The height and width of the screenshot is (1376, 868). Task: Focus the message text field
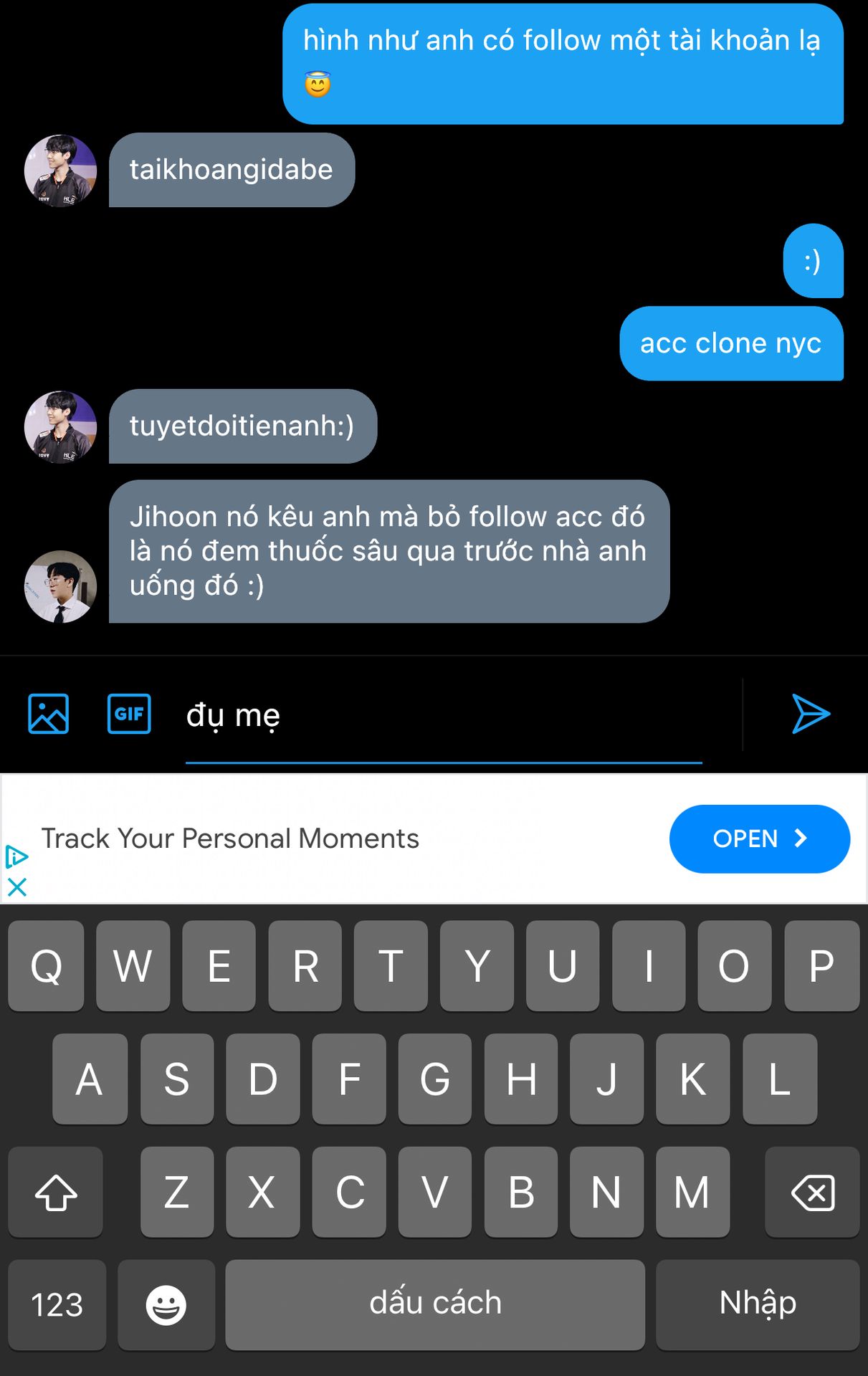tap(444, 716)
